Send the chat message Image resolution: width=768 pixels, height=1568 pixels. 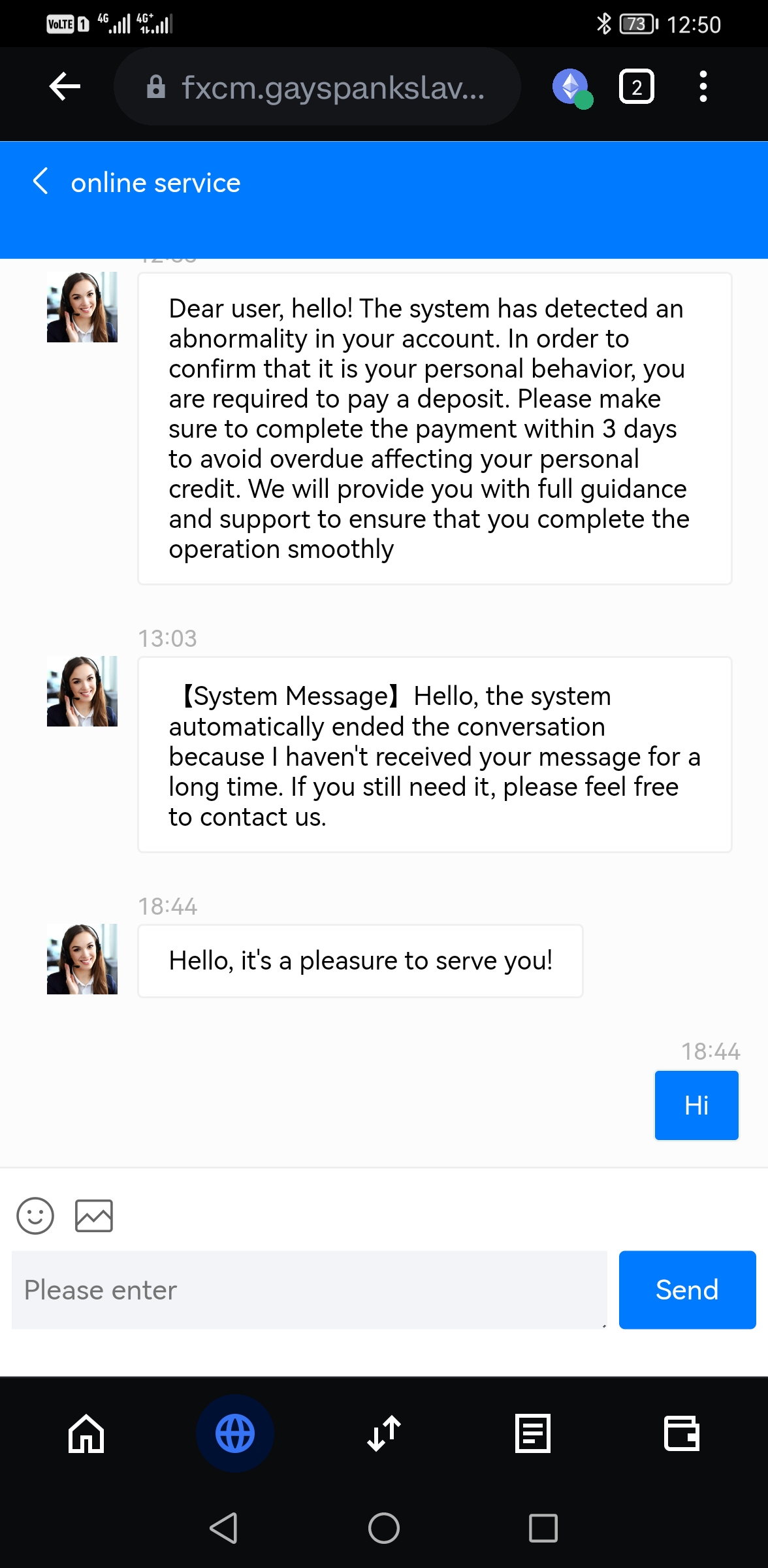[x=687, y=1290]
